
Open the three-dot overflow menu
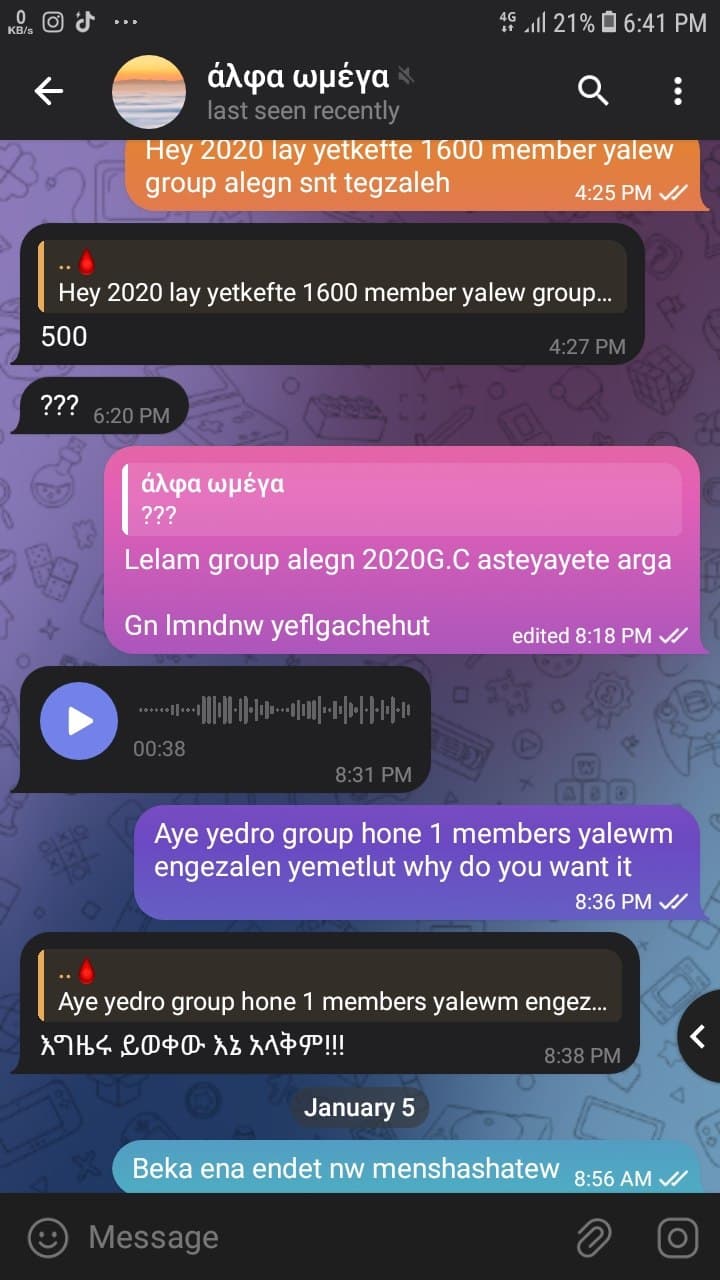(x=677, y=92)
